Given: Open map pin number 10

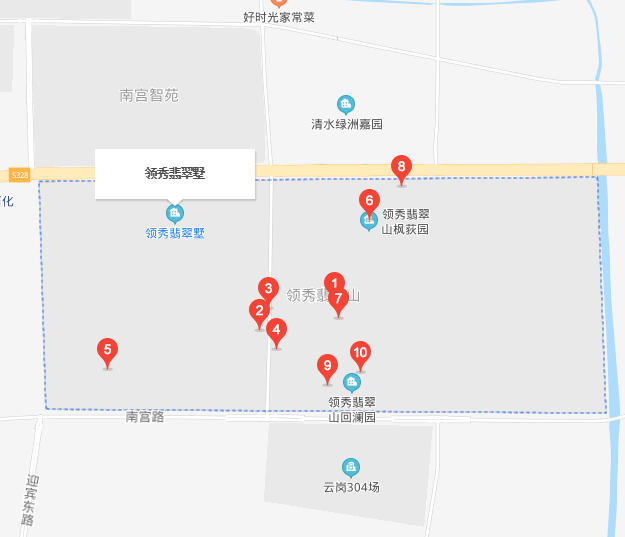Looking at the screenshot, I should [361, 353].
